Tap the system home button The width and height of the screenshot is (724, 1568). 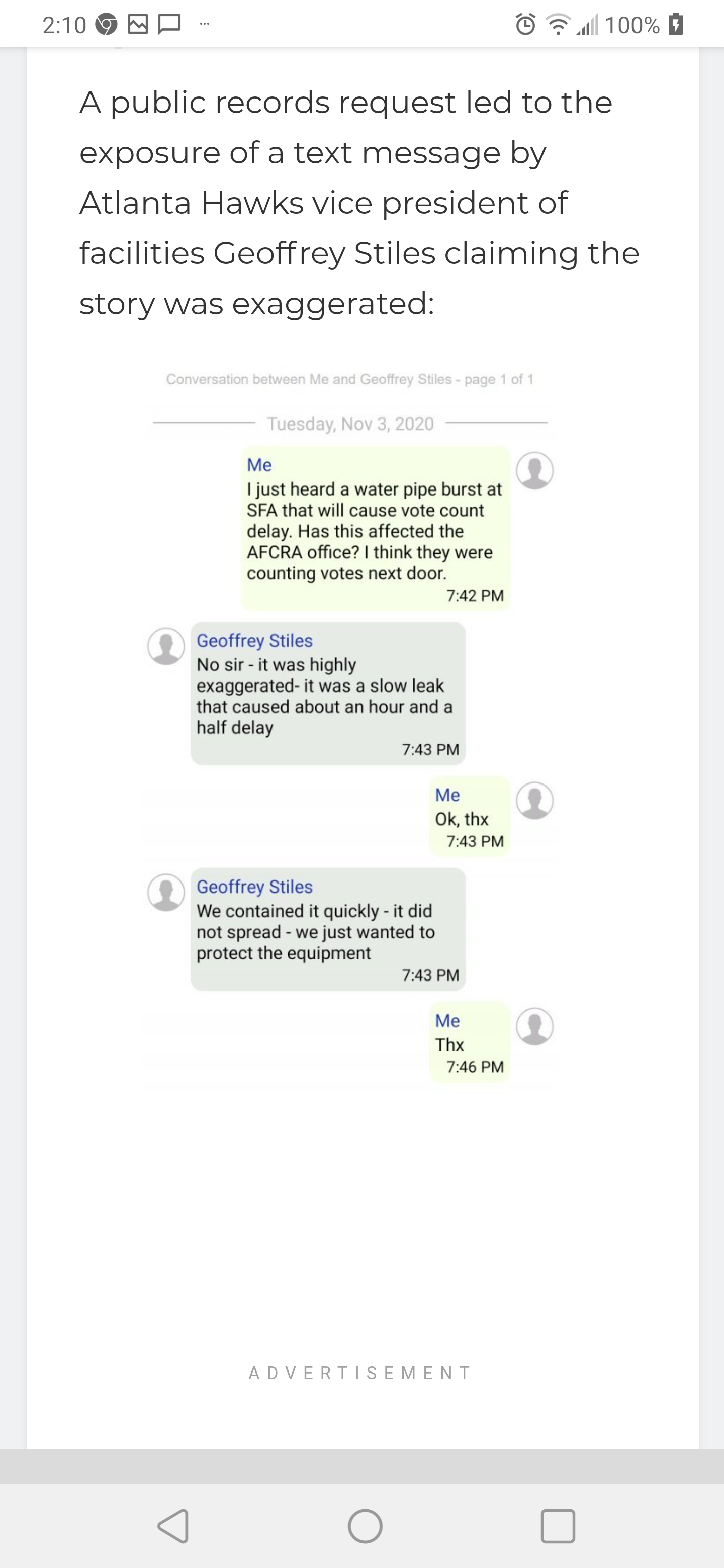click(365, 1526)
